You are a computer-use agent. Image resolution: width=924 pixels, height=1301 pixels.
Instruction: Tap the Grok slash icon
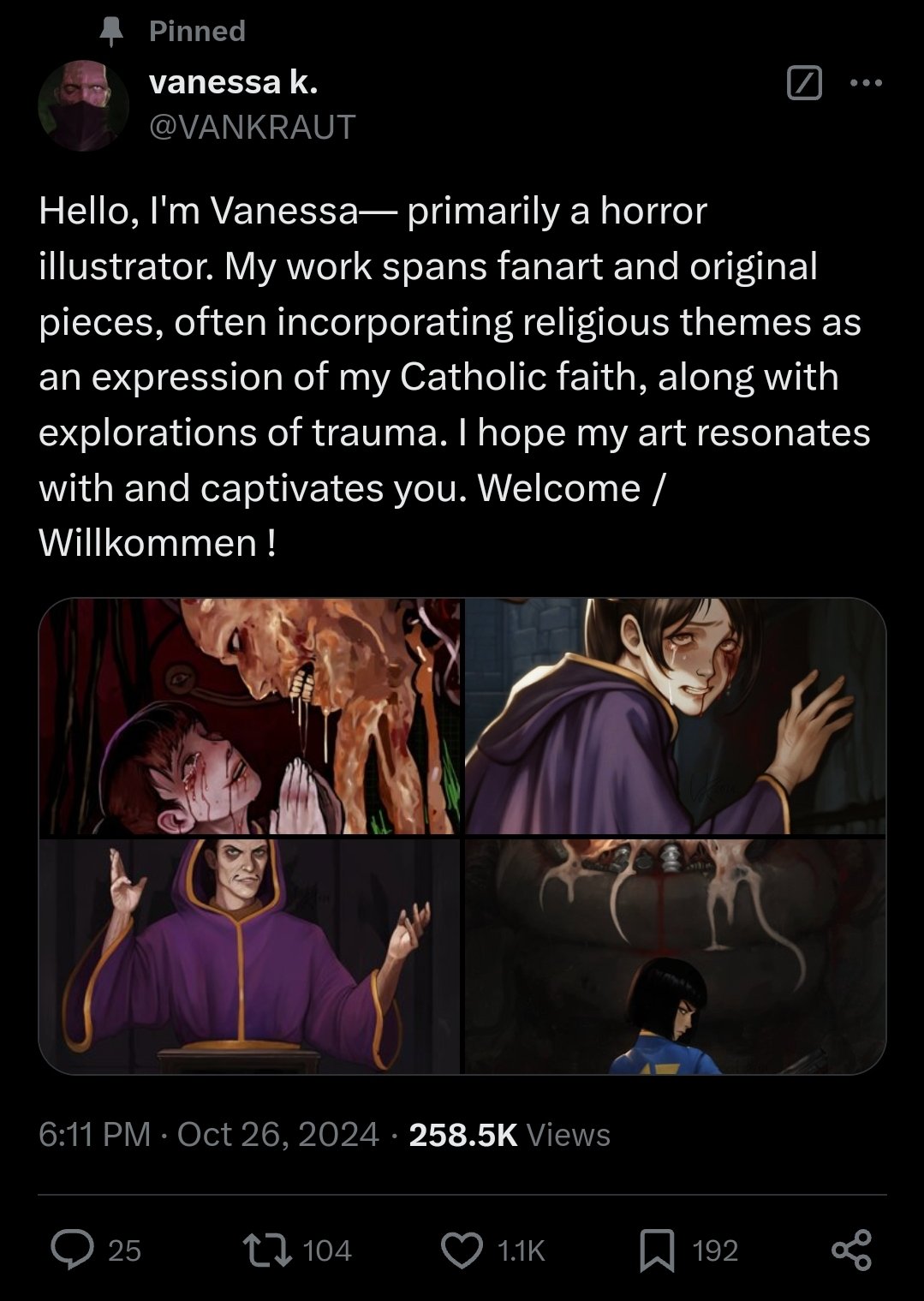803,83
